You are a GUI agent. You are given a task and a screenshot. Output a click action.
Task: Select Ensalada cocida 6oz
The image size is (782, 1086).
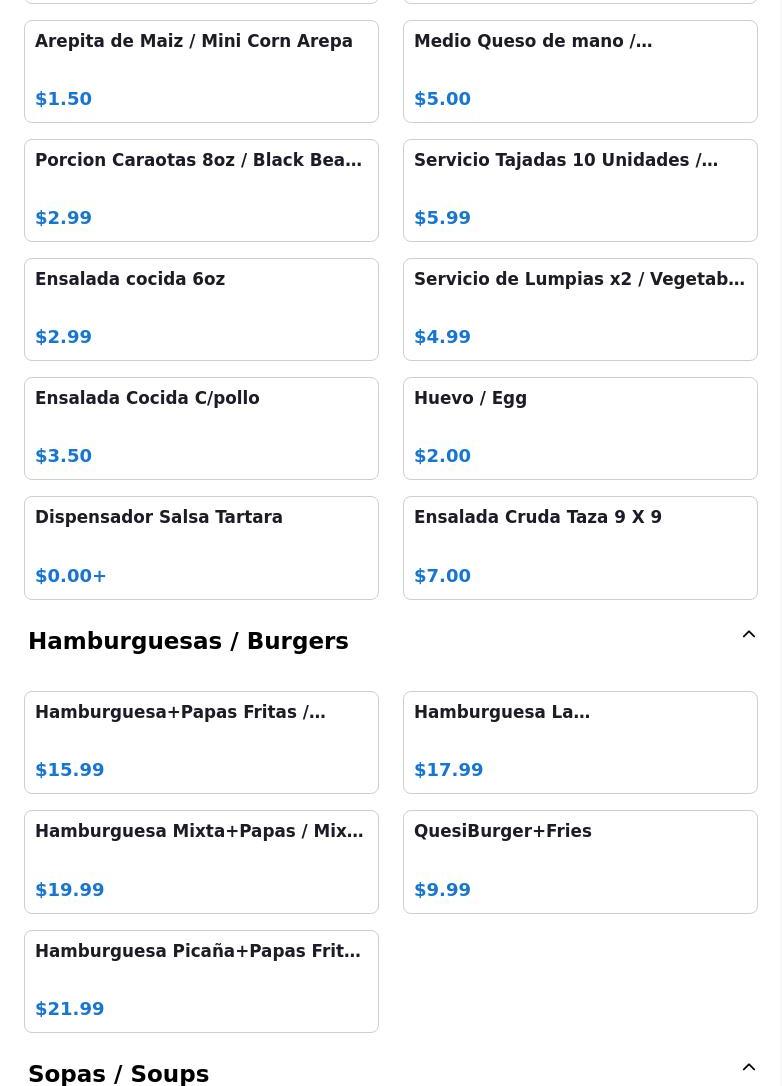tap(201, 309)
